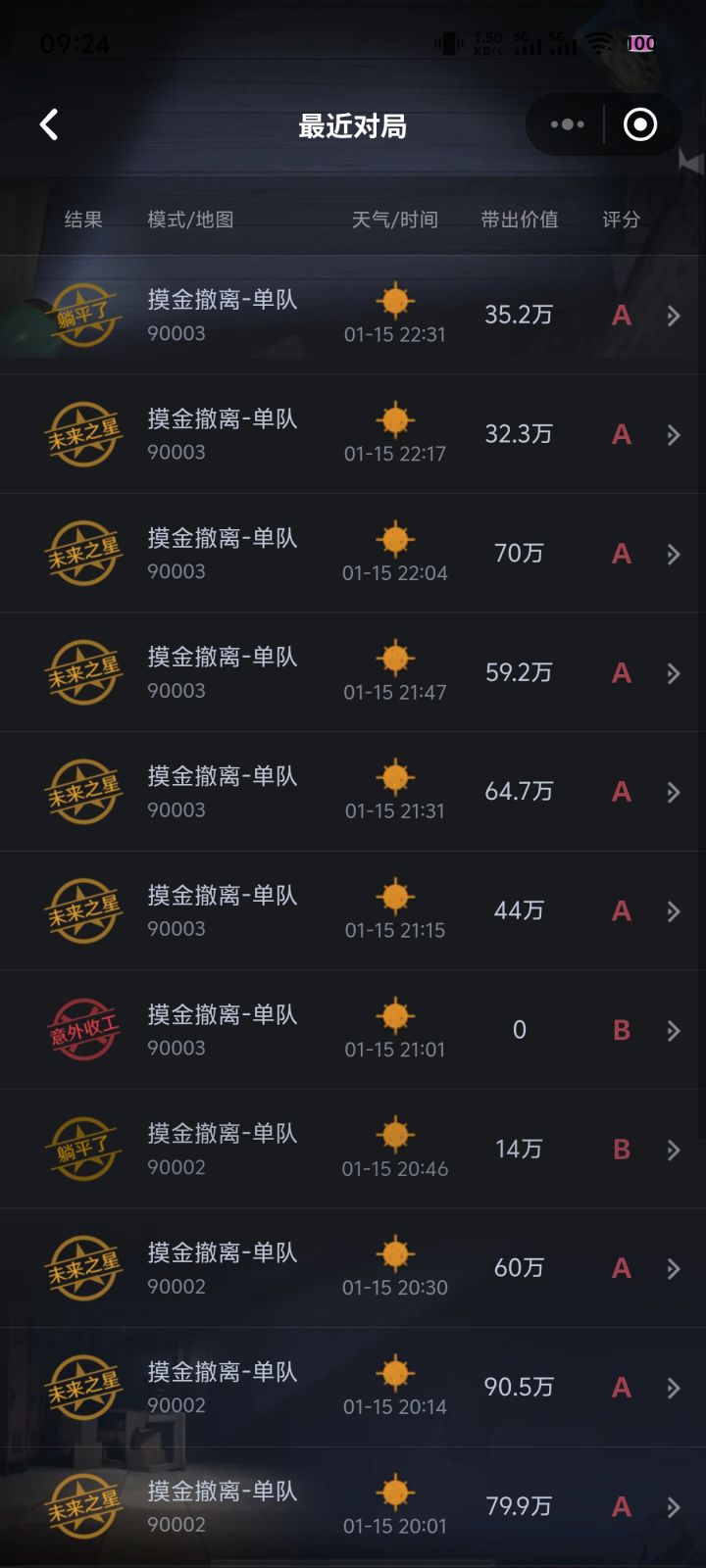Tap the 带出价值 column header
The image size is (706, 1568).
coord(518,220)
